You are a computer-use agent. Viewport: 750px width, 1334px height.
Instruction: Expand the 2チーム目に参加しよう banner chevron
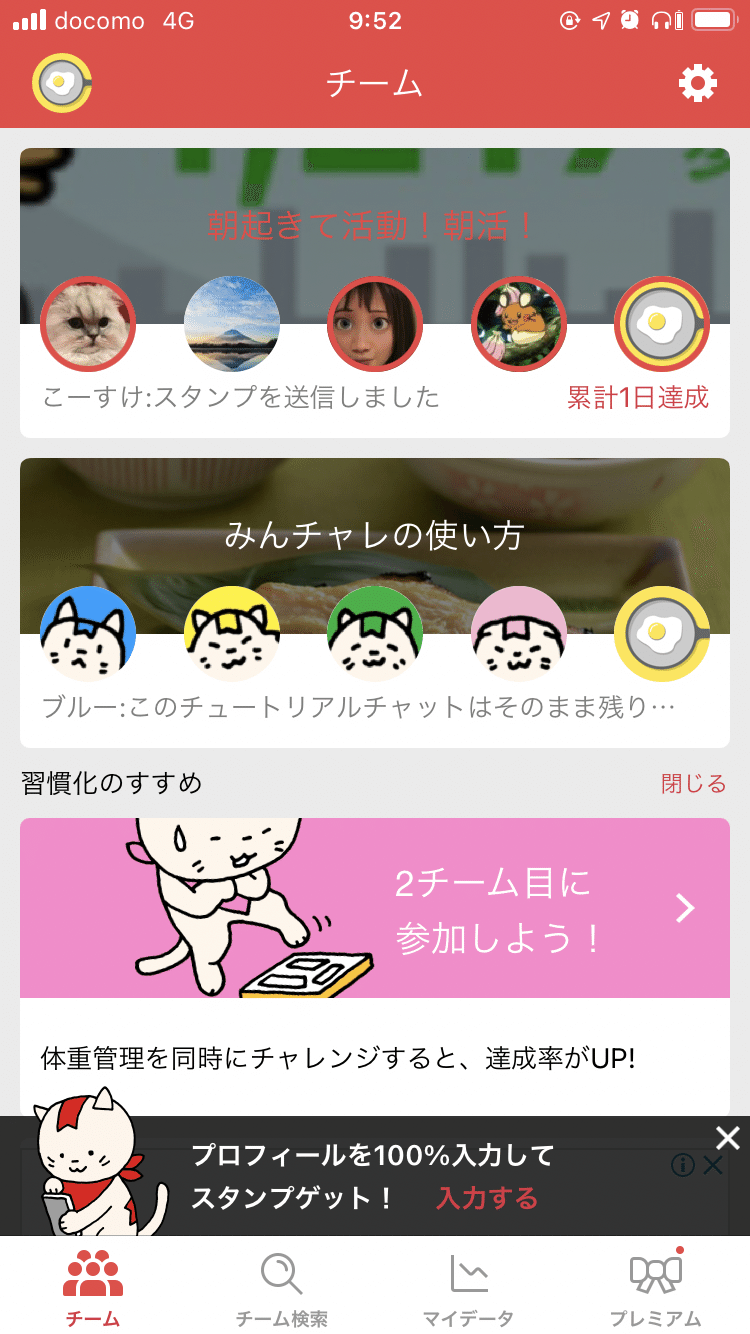(684, 908)
